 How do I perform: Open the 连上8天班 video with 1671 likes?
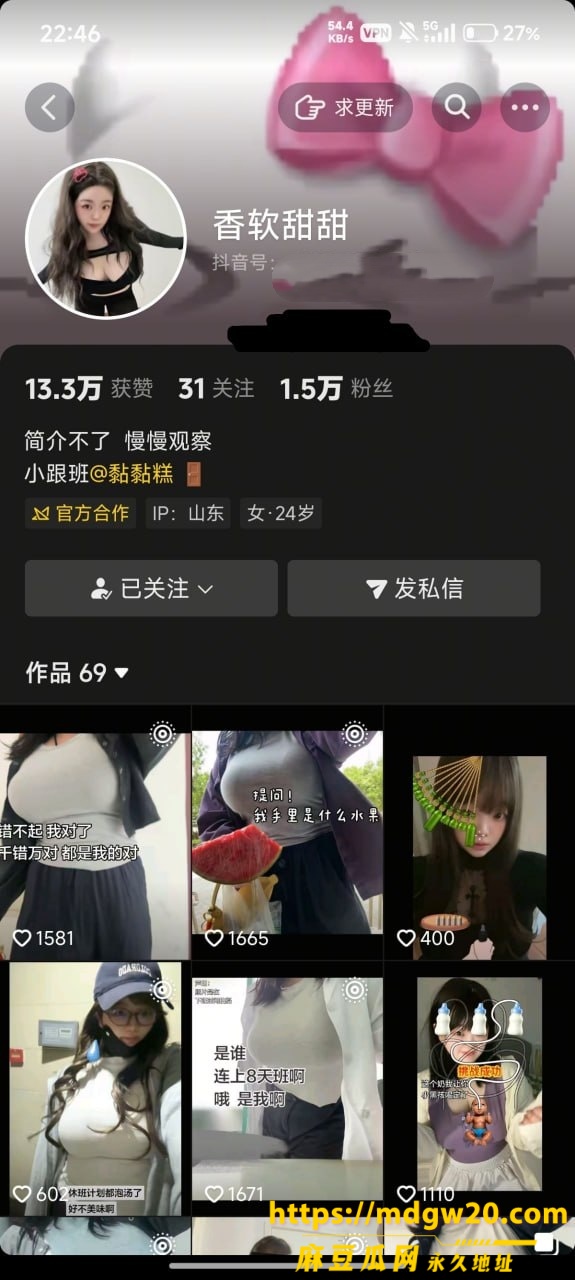tap(287, 1087)
